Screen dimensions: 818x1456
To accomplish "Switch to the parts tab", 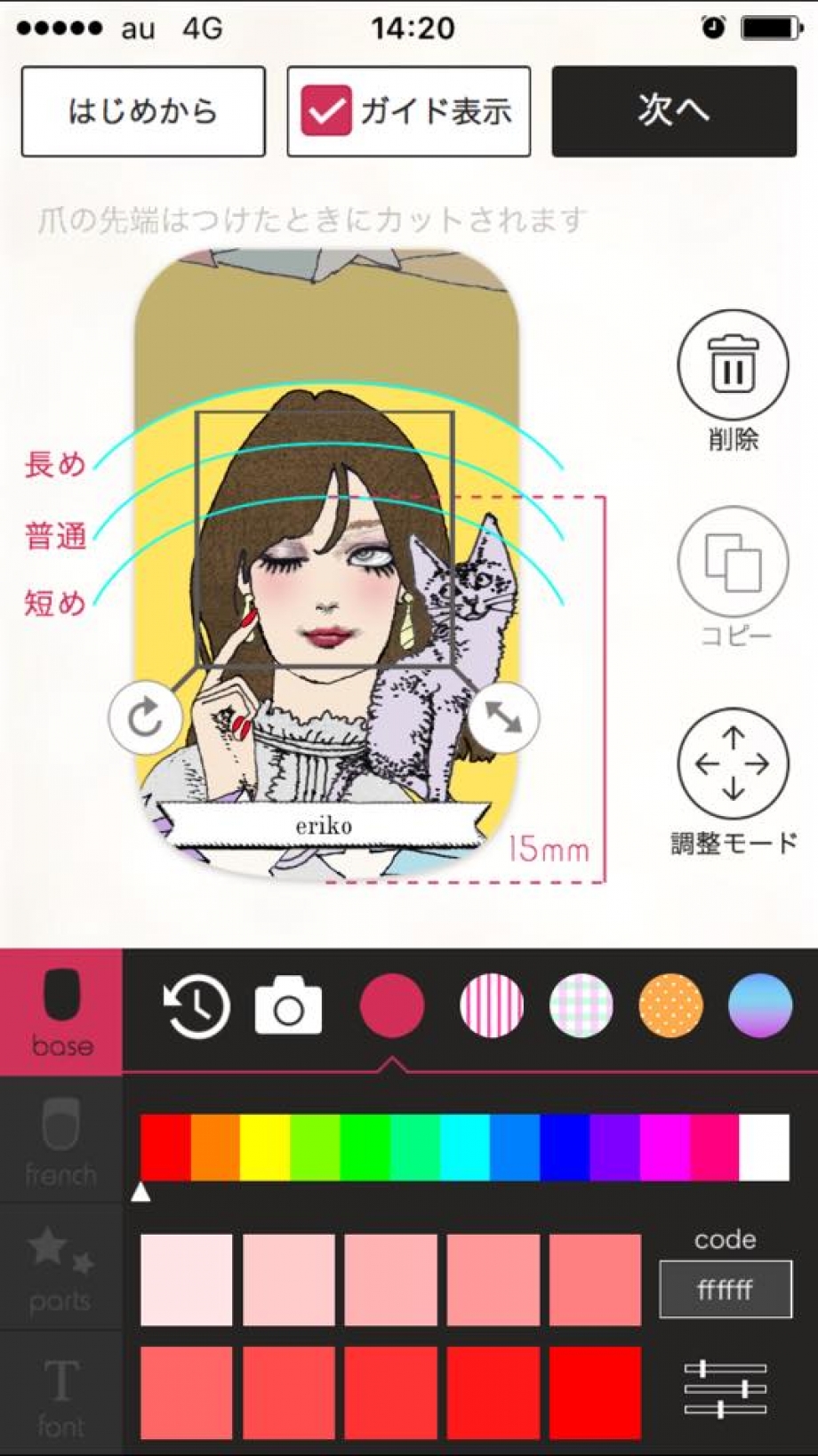I will 60,1268.
